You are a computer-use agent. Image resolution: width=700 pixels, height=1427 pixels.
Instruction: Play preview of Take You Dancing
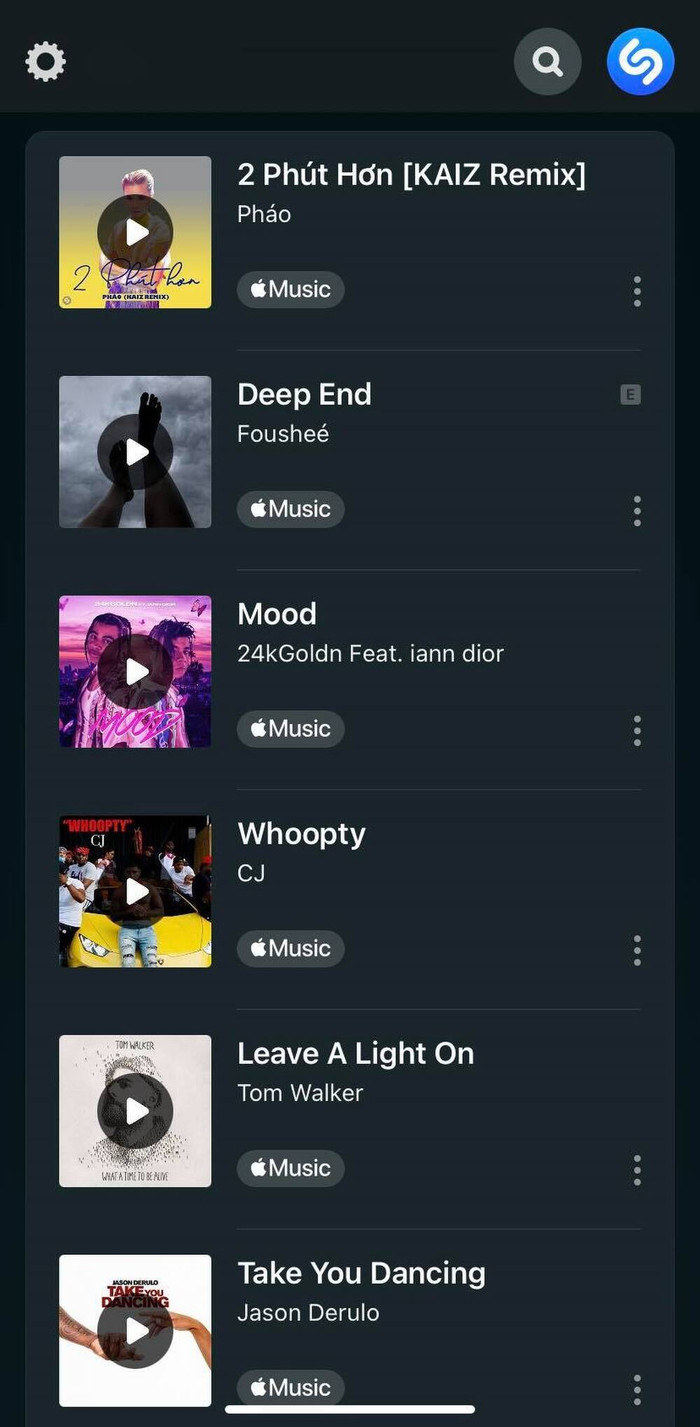pyautogui.click(x=135, y=1330)
